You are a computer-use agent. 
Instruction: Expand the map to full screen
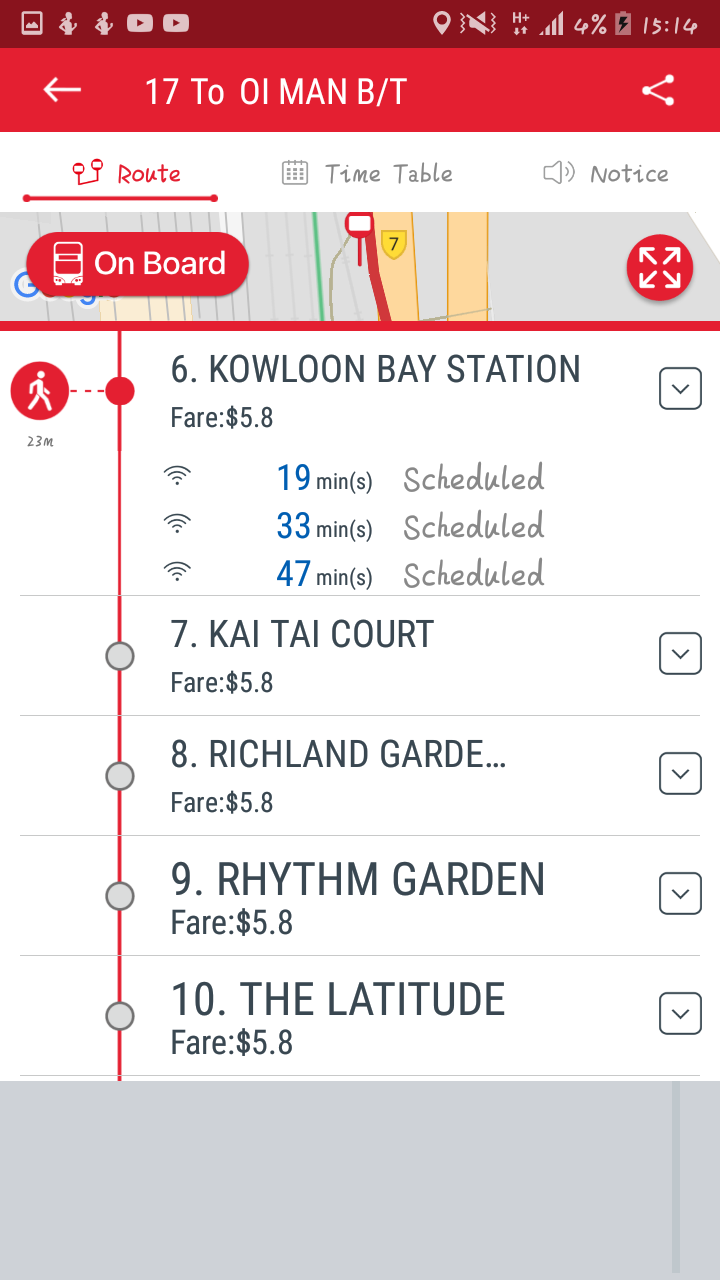(x=659, y=268)
